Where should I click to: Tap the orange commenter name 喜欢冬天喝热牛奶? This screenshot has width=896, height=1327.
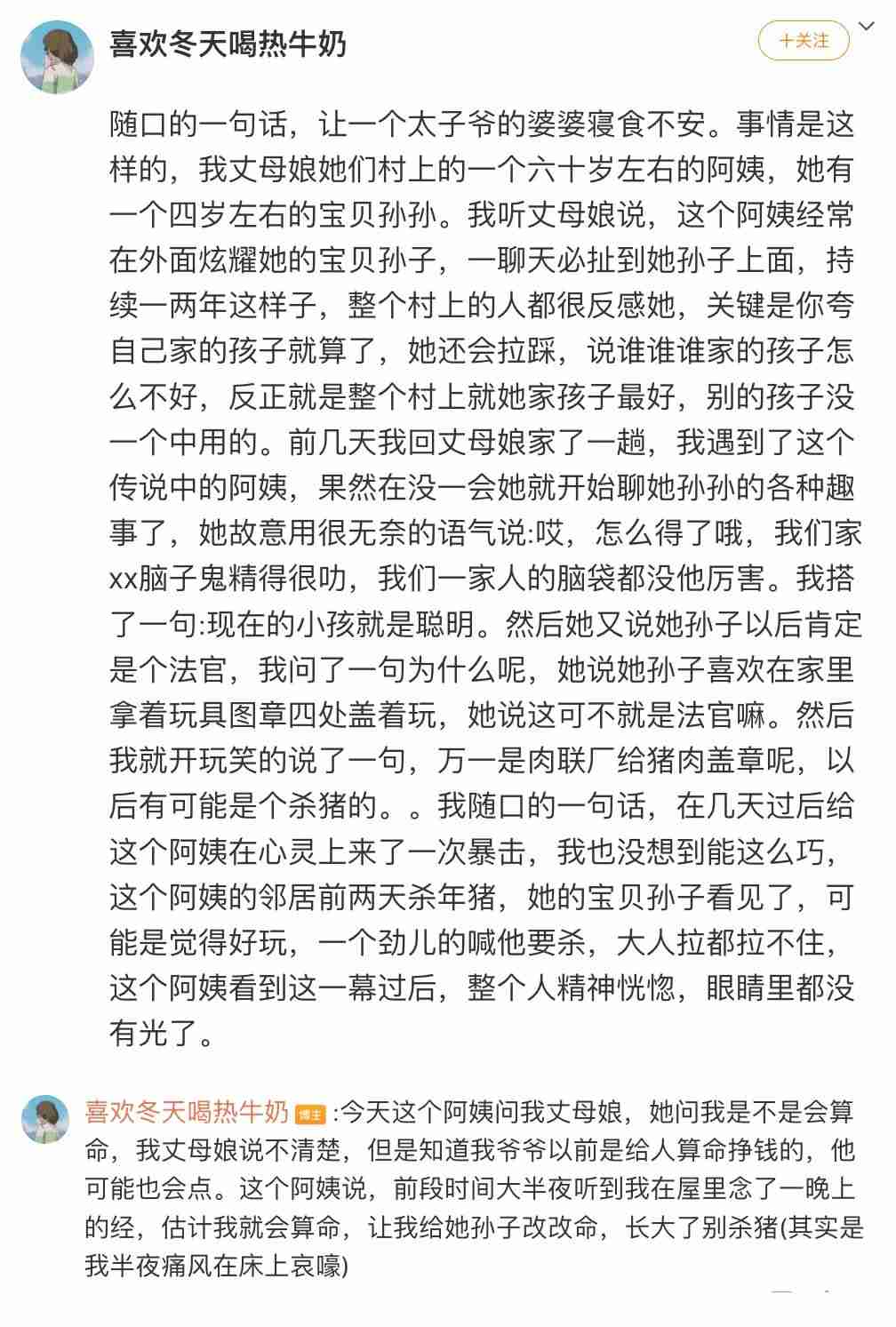tap(187, 1112)
